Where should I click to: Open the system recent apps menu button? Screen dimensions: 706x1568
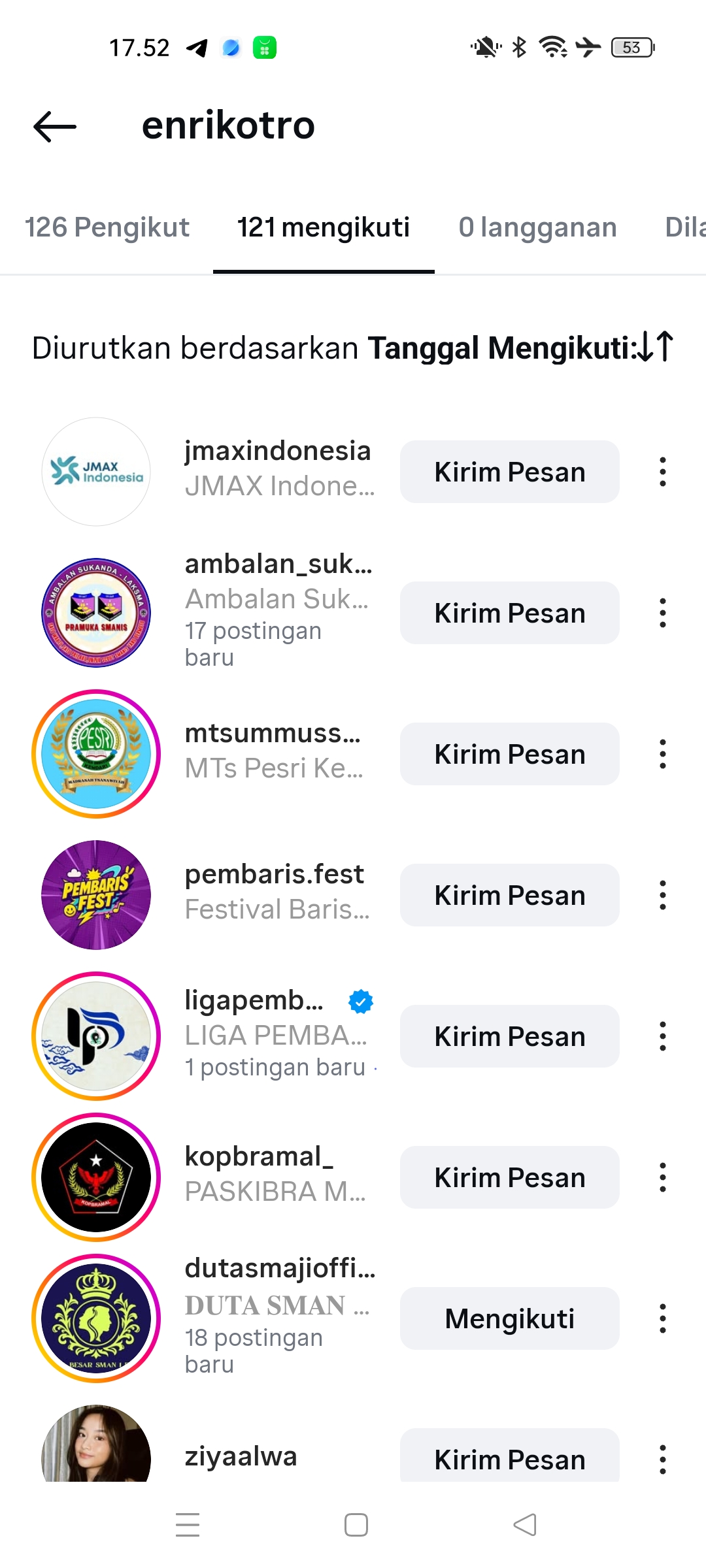[188, 1525]
